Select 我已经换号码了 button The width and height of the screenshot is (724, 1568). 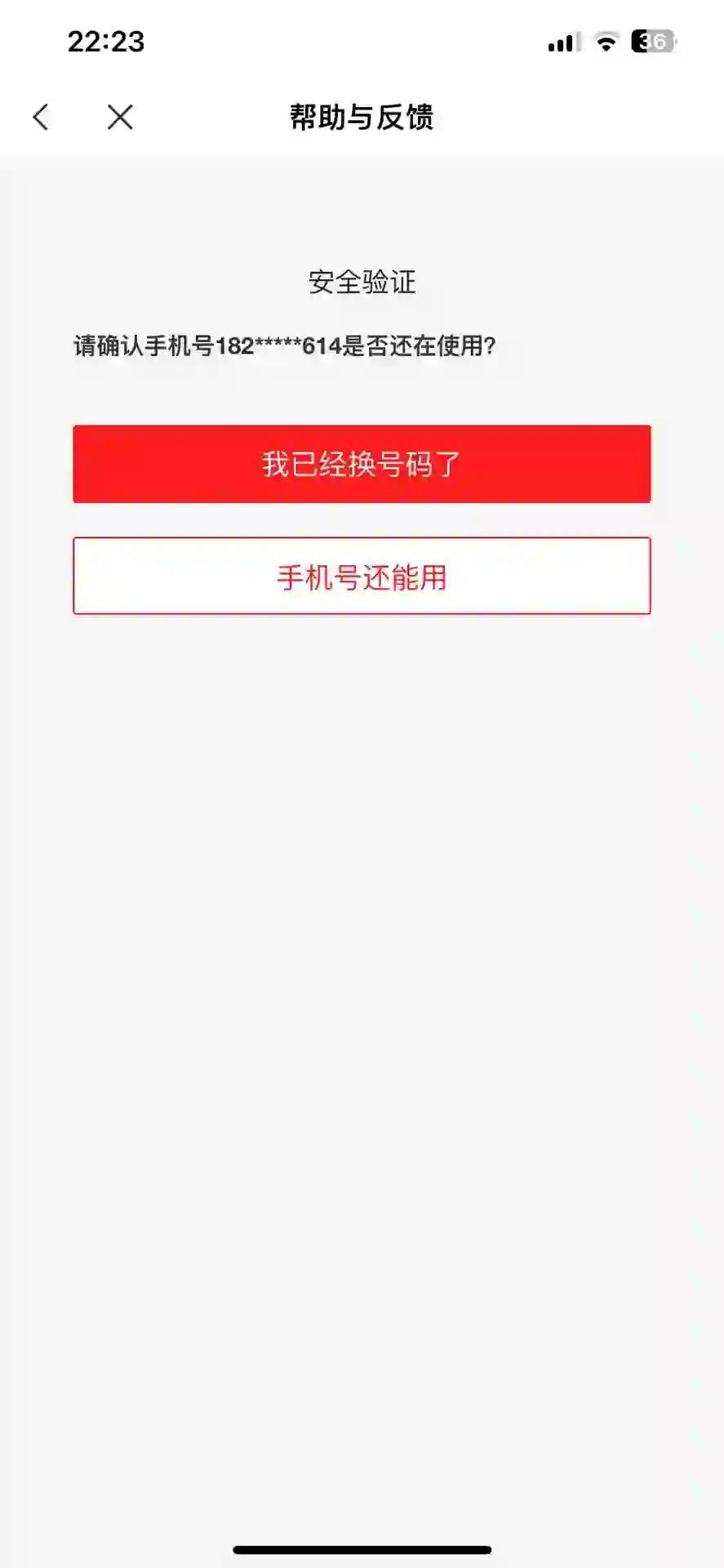[x=362, y=464]
